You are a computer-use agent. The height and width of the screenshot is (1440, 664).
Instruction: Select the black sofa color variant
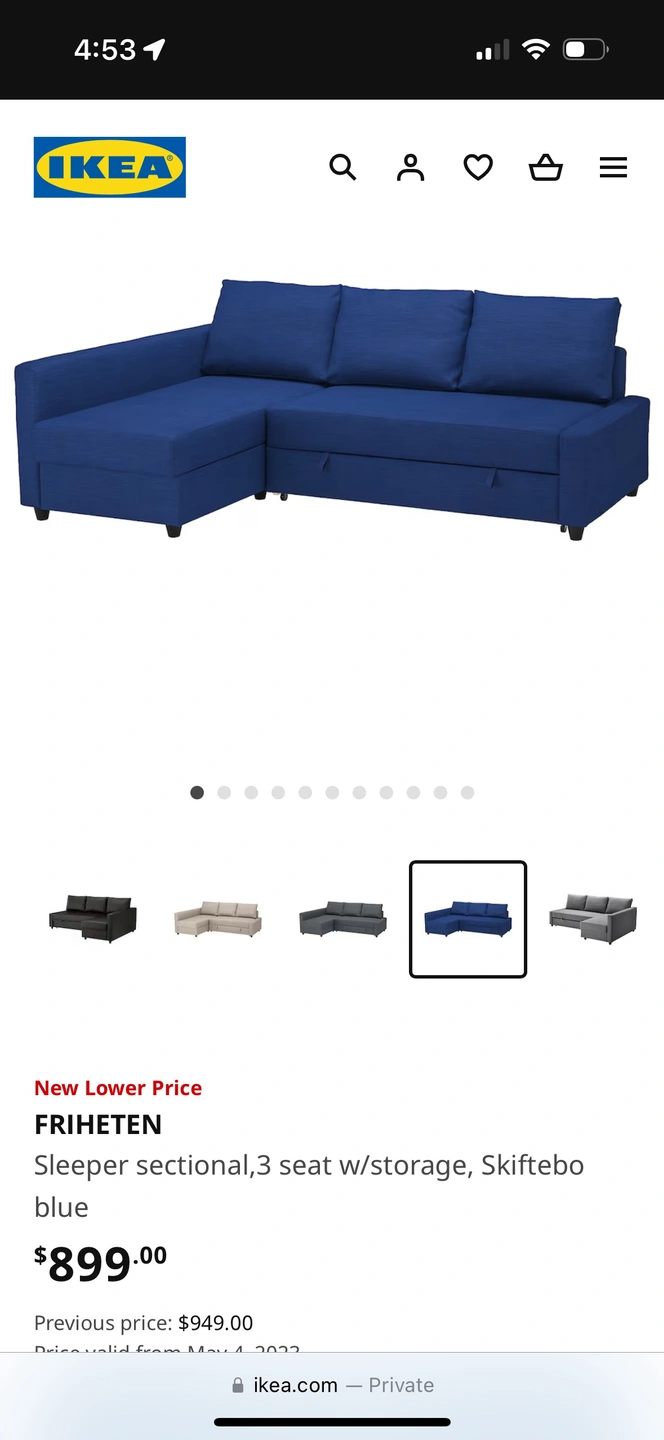click(93, 919)
